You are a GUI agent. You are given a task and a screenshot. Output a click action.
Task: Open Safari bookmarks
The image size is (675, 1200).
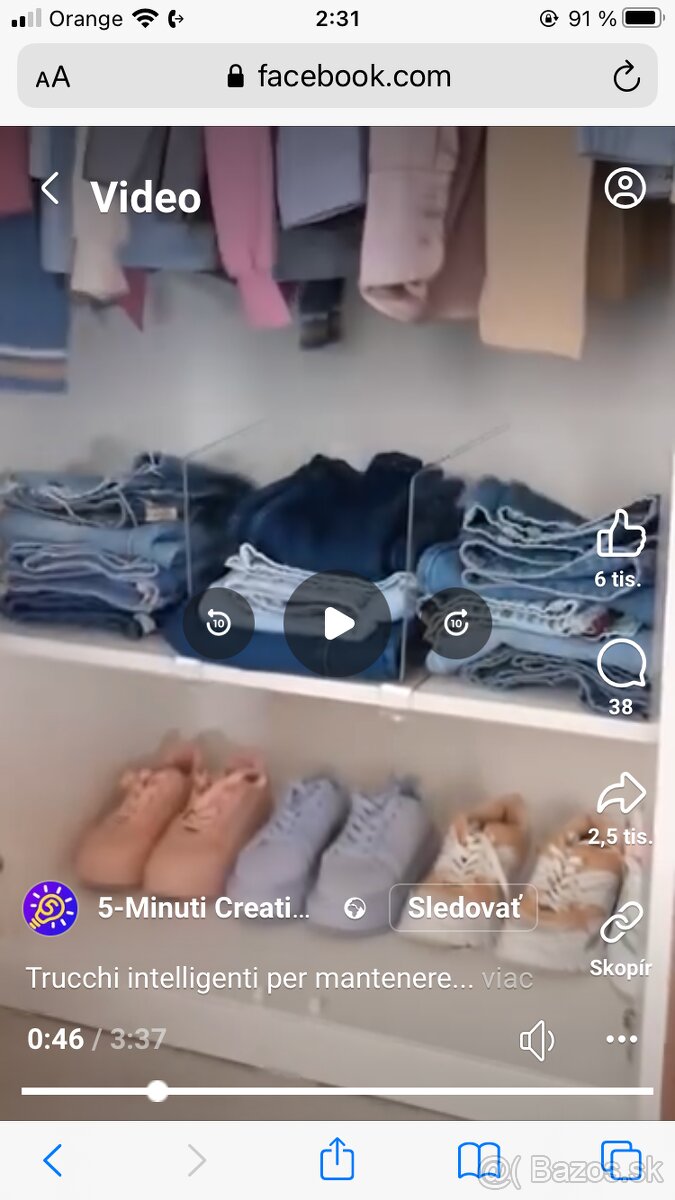click(x=479, y=1160)
